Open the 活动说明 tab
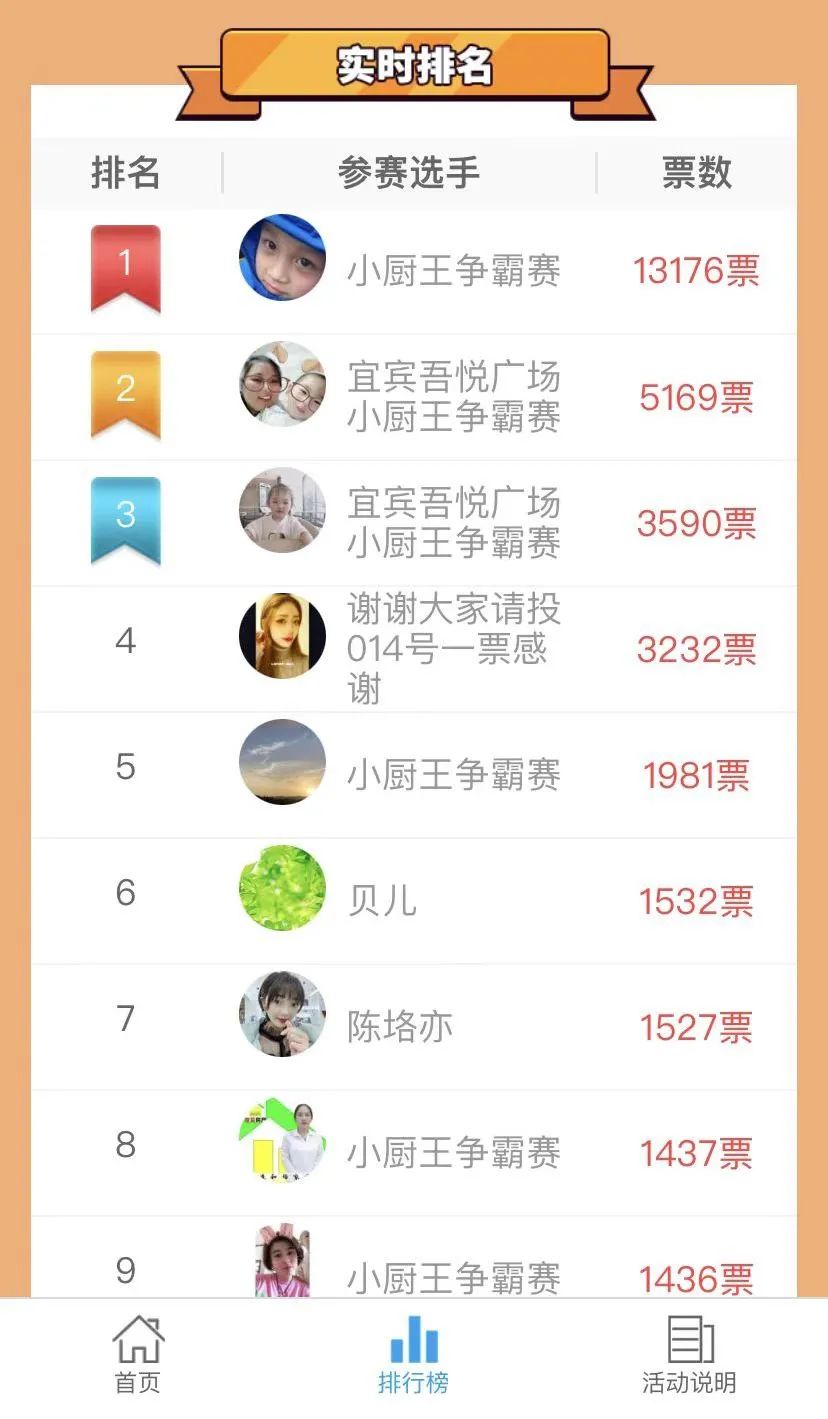 [689, 1355]
